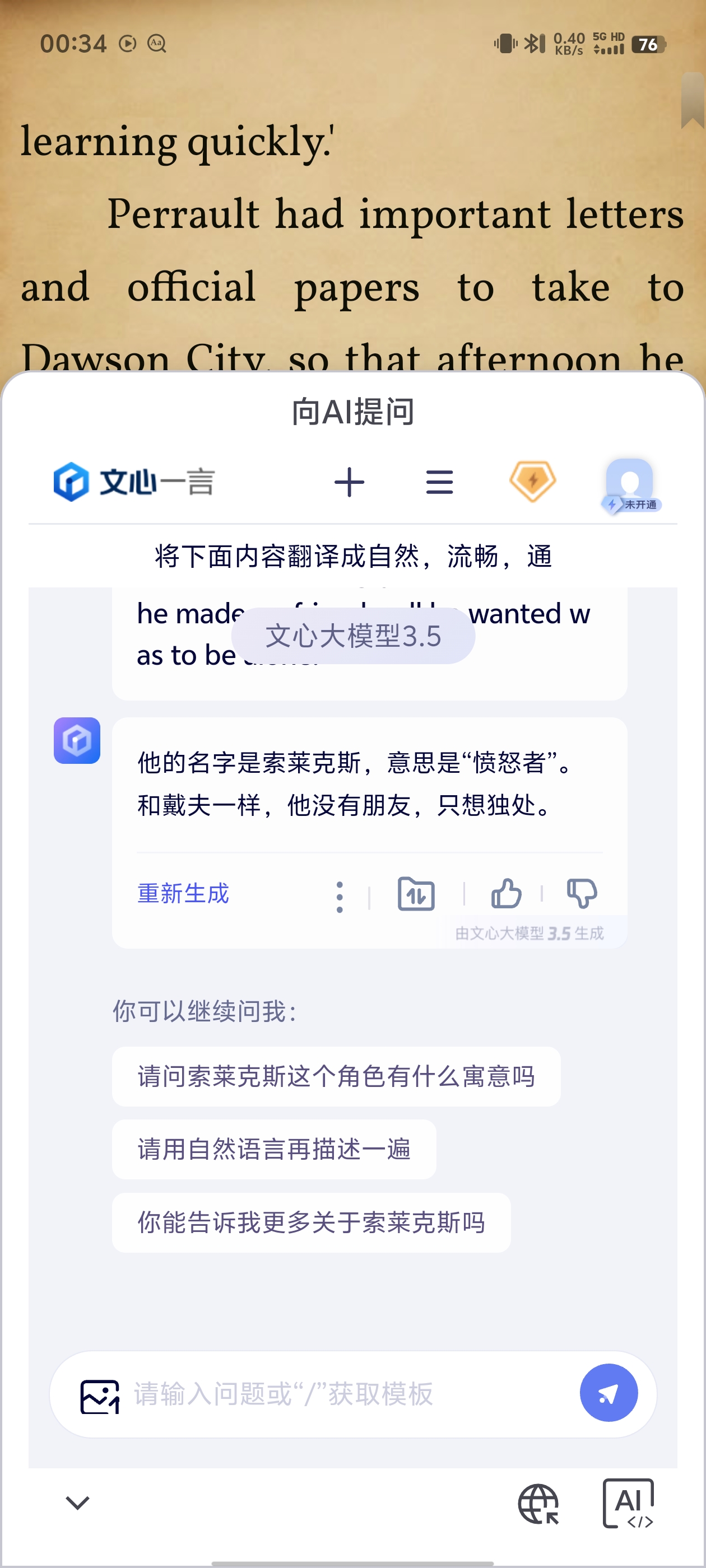This screenshot has height=1568, width=706.
Task: Save the answer with the folder icon
Action: click(416, 894)
